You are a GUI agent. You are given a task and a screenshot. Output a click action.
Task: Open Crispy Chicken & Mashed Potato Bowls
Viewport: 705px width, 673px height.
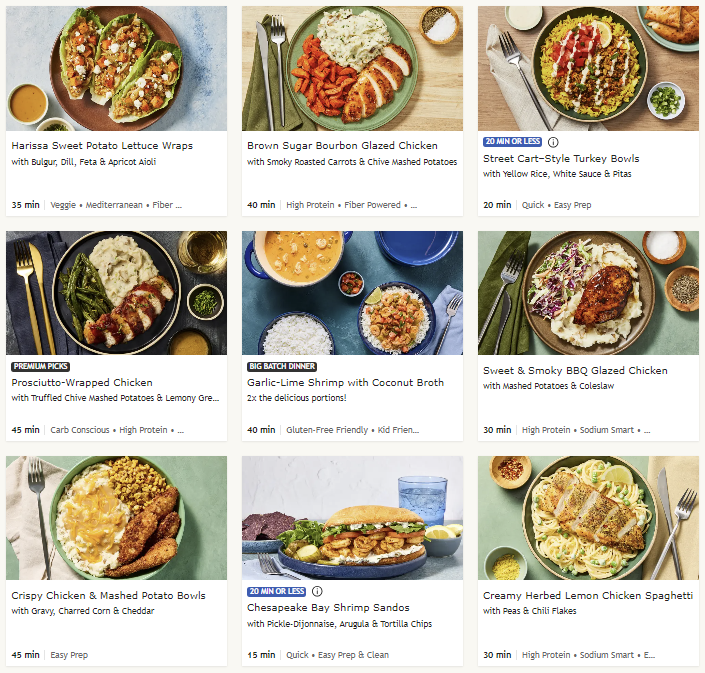(108, 595)
